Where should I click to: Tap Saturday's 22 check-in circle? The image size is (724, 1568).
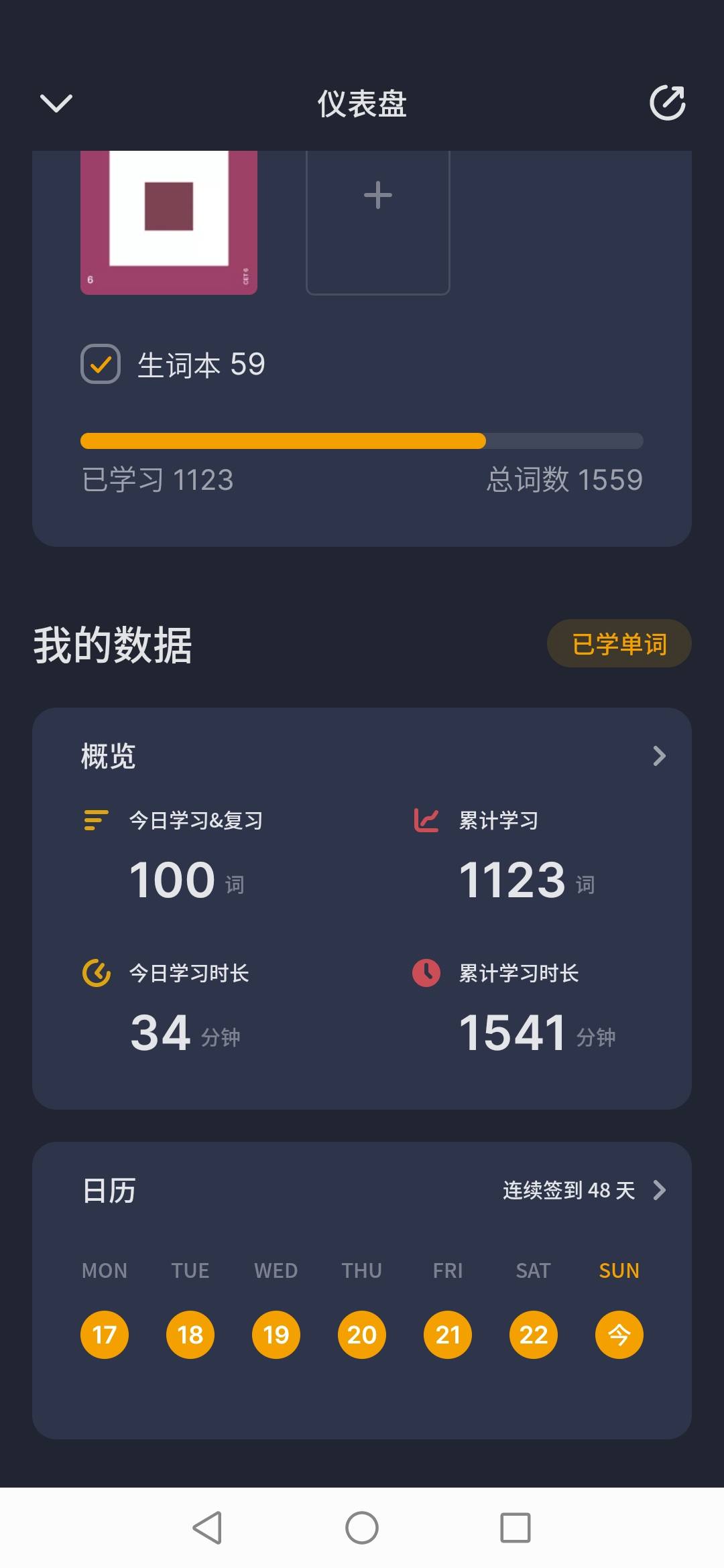point(533,1333)
